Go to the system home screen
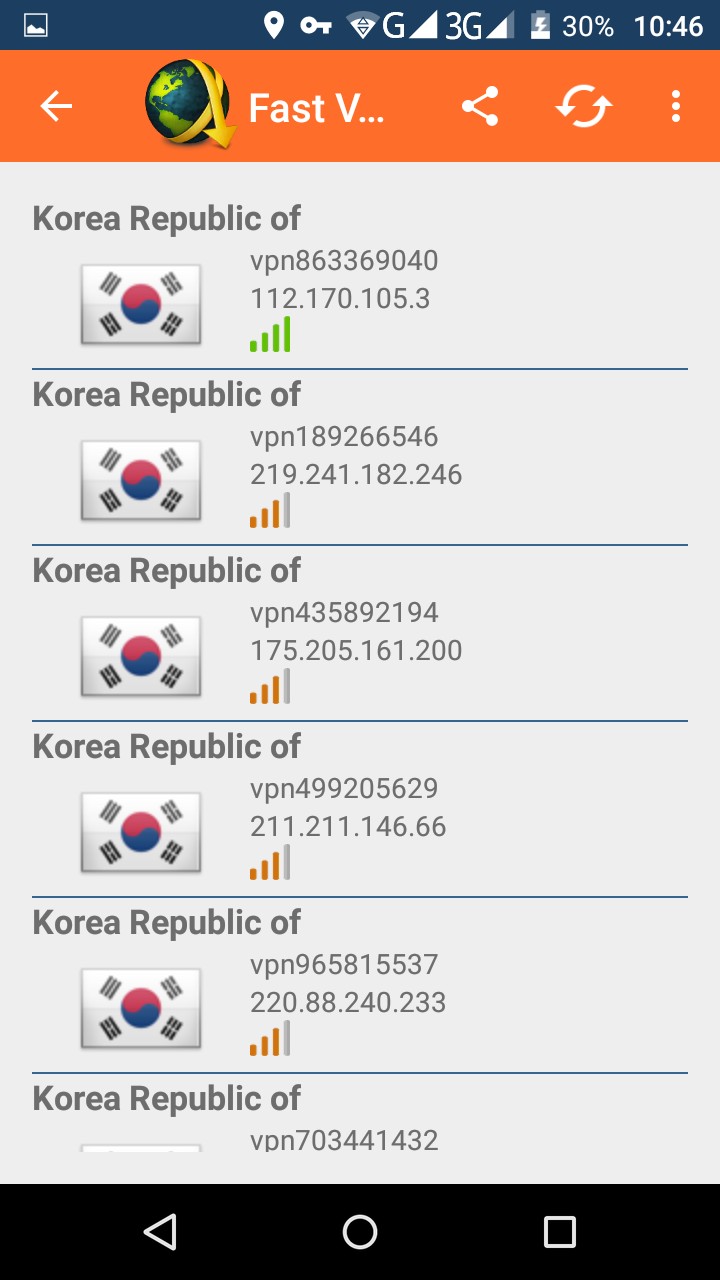 click(x=360, y=1232)
